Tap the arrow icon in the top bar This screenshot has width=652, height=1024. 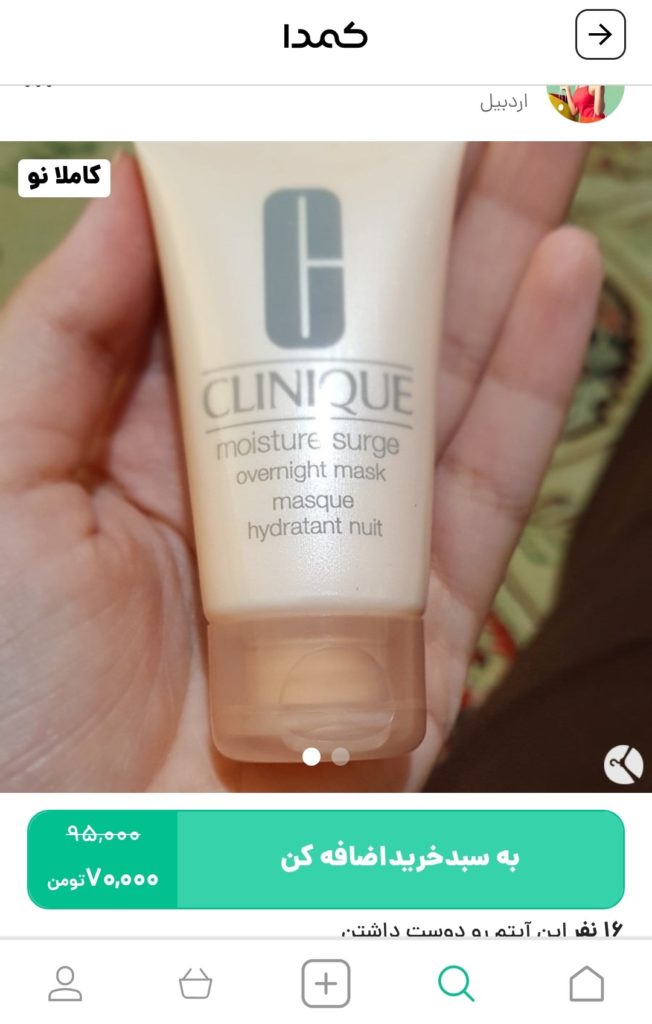click(600, 35)
